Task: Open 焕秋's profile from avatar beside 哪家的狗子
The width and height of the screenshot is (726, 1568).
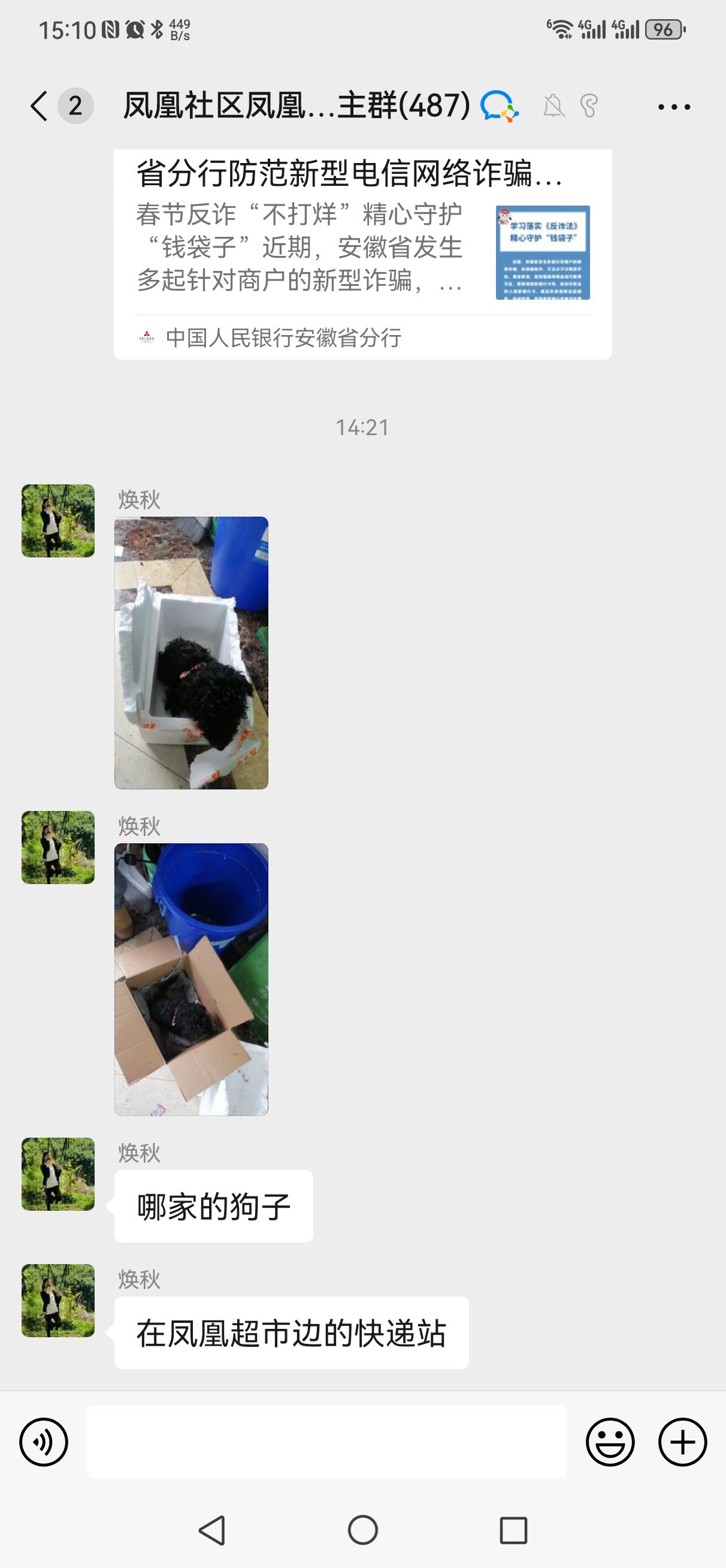Action: point(58,1174)
